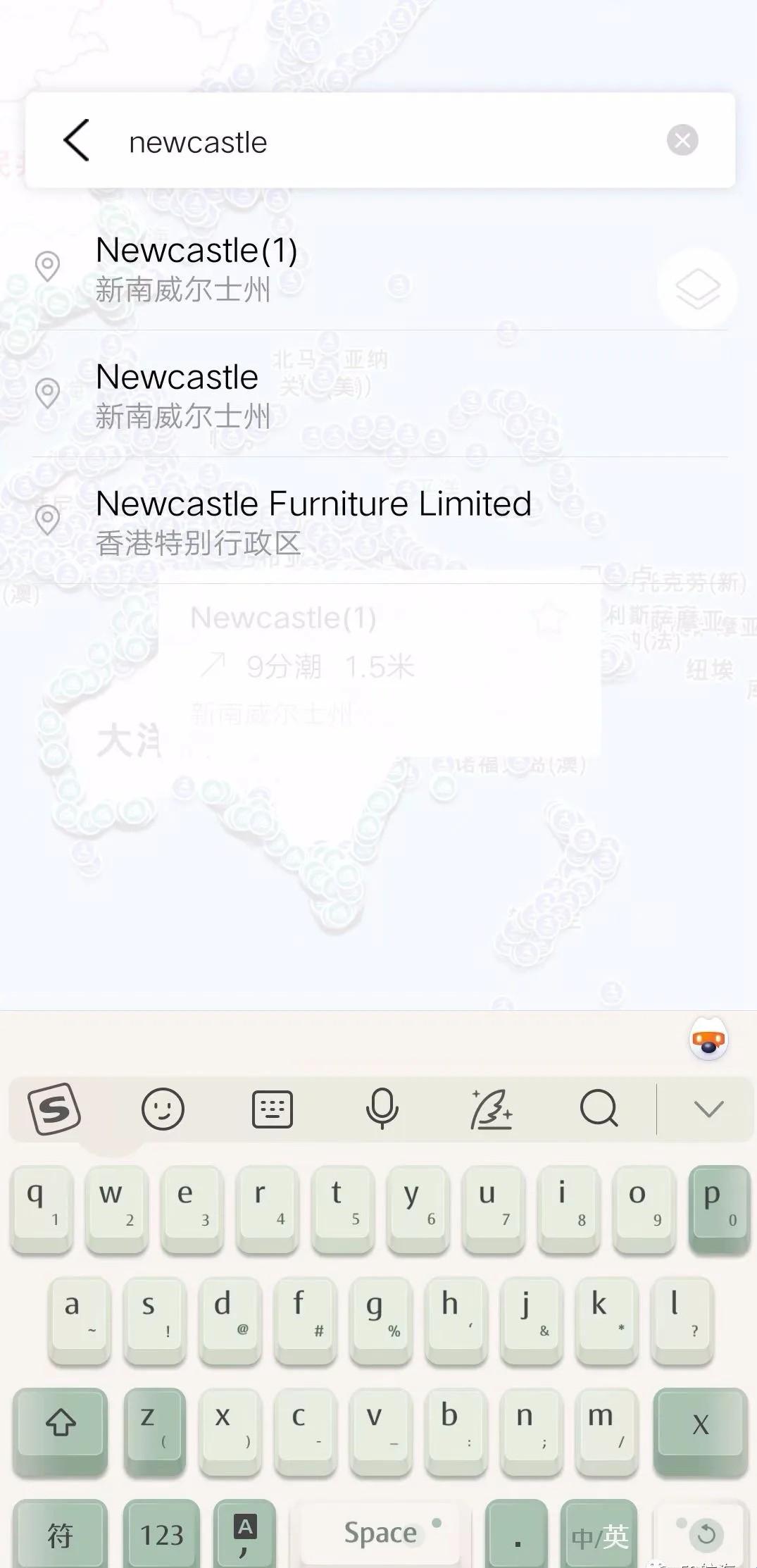
Task: Clear the newcastle search text
Action: pos(682,140)
